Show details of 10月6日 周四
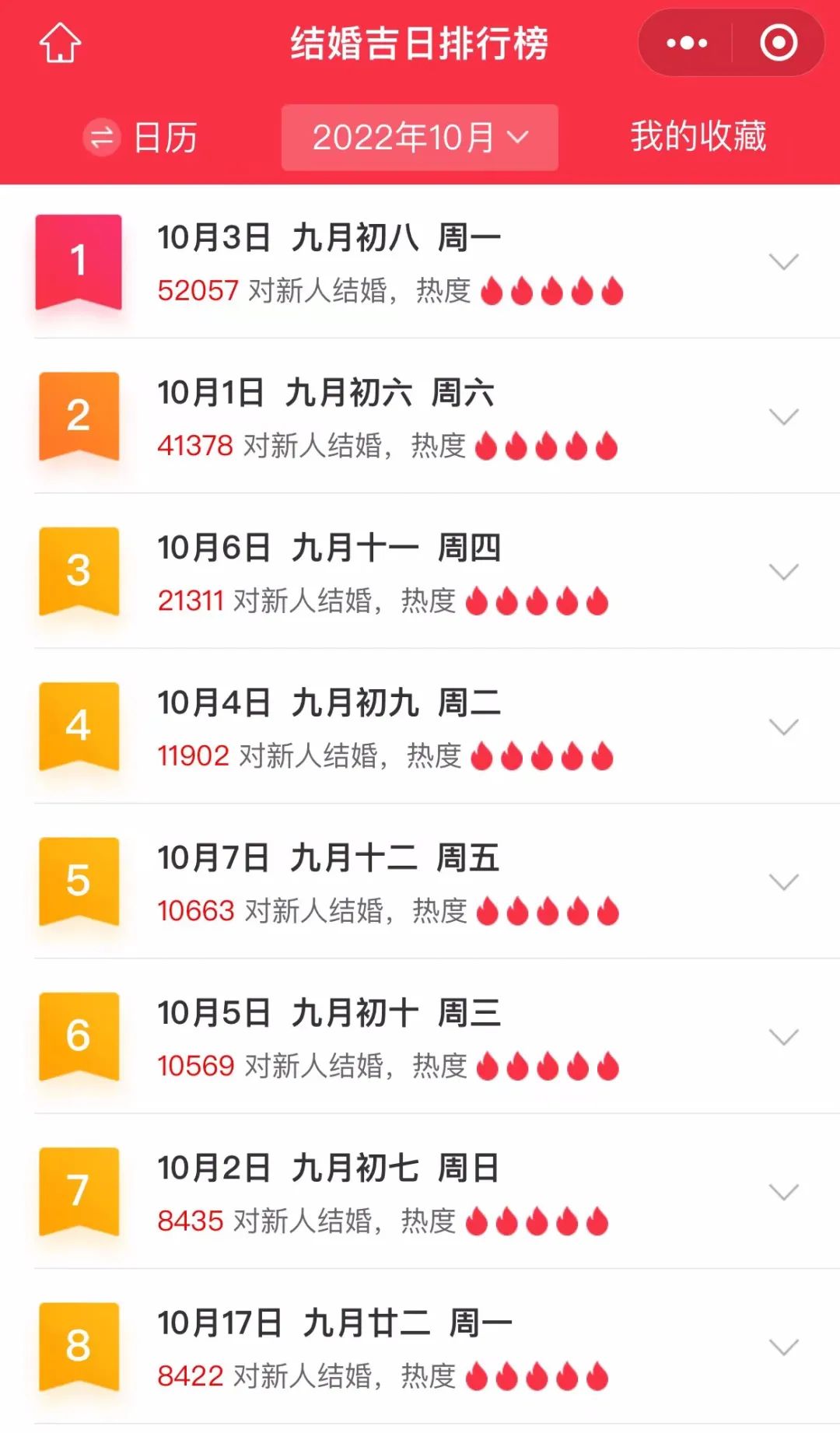This screenshot has height=1433, width=840. (x=783, y=572)
